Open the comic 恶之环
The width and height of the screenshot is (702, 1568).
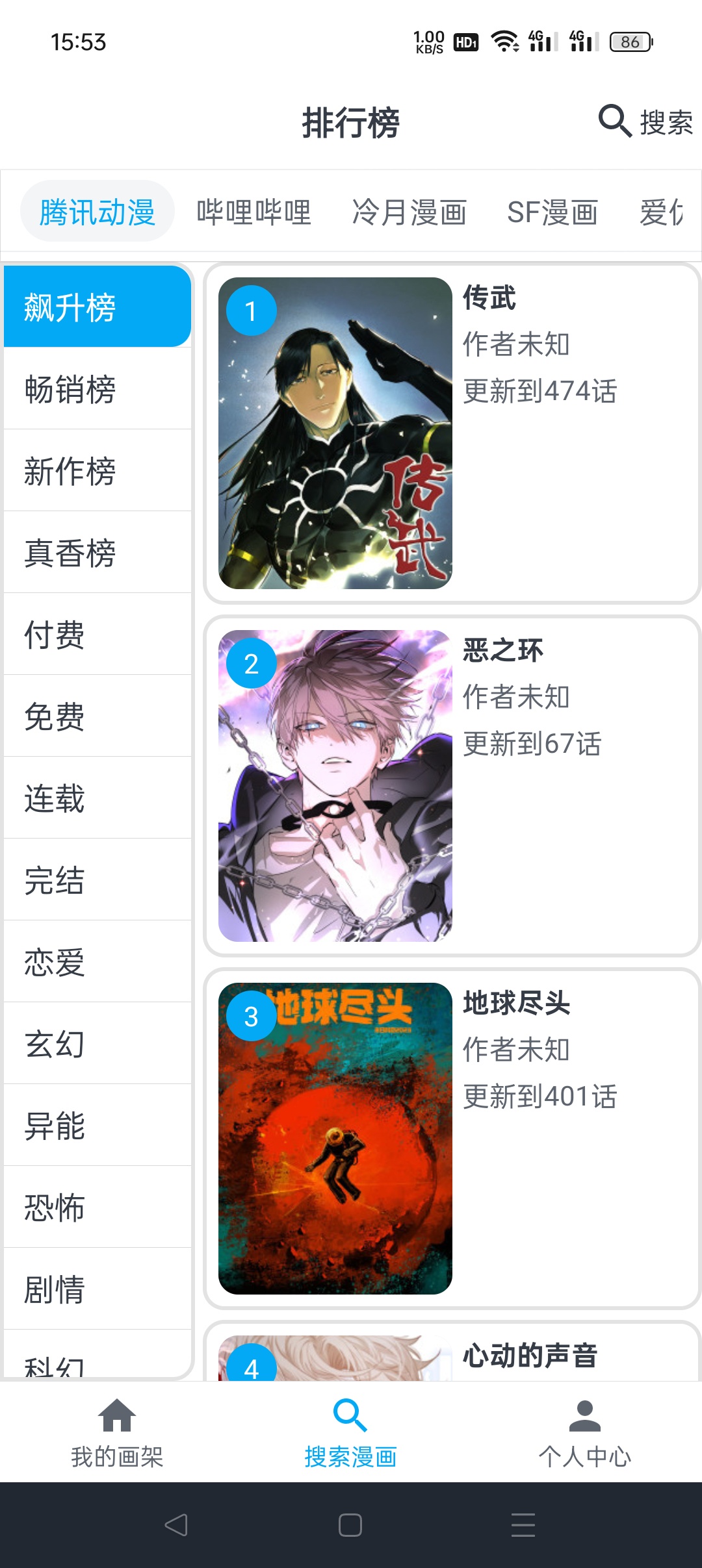[452, 786]
